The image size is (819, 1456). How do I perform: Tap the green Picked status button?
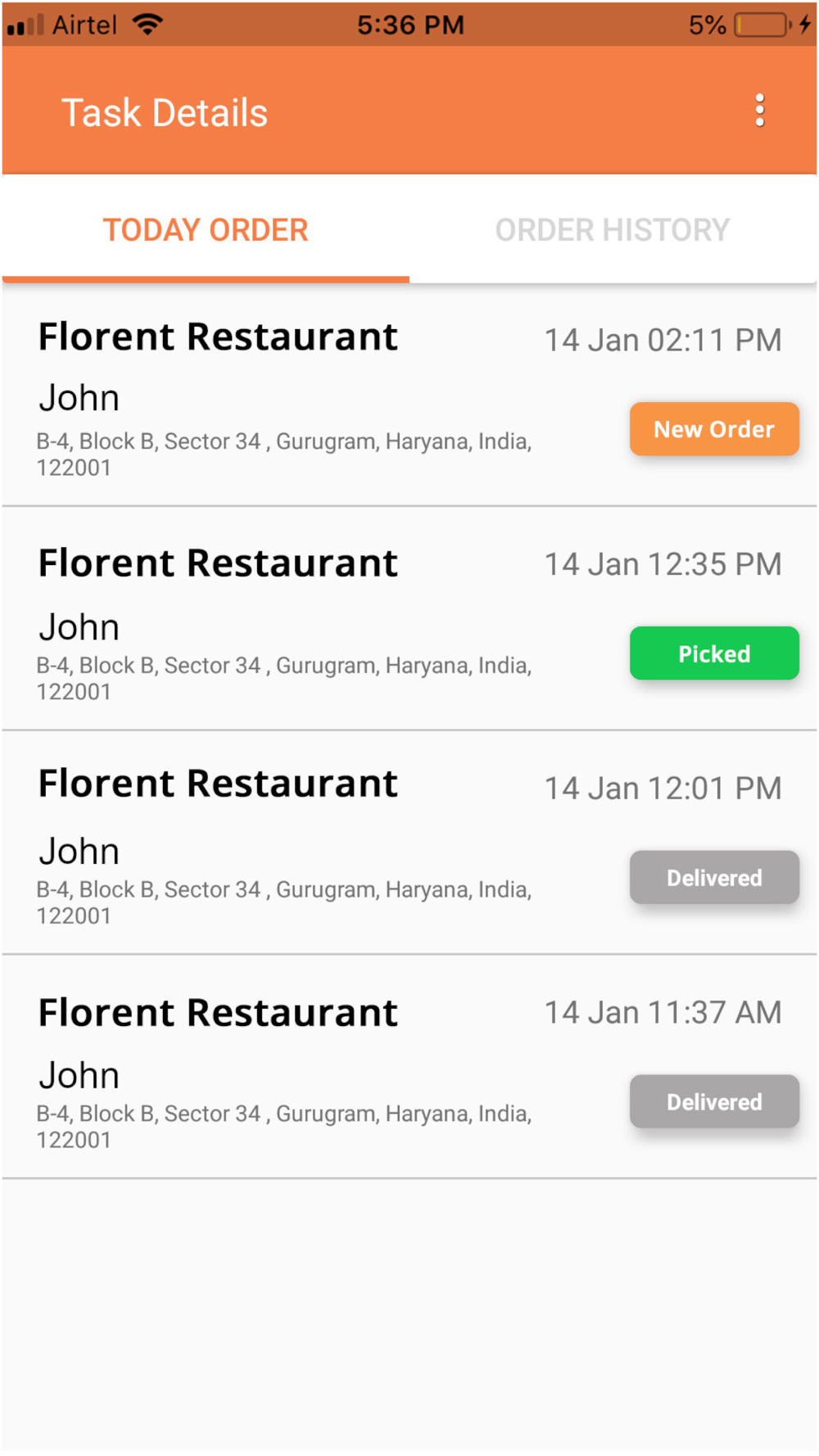pyautogui.click(x=714, y=653)
